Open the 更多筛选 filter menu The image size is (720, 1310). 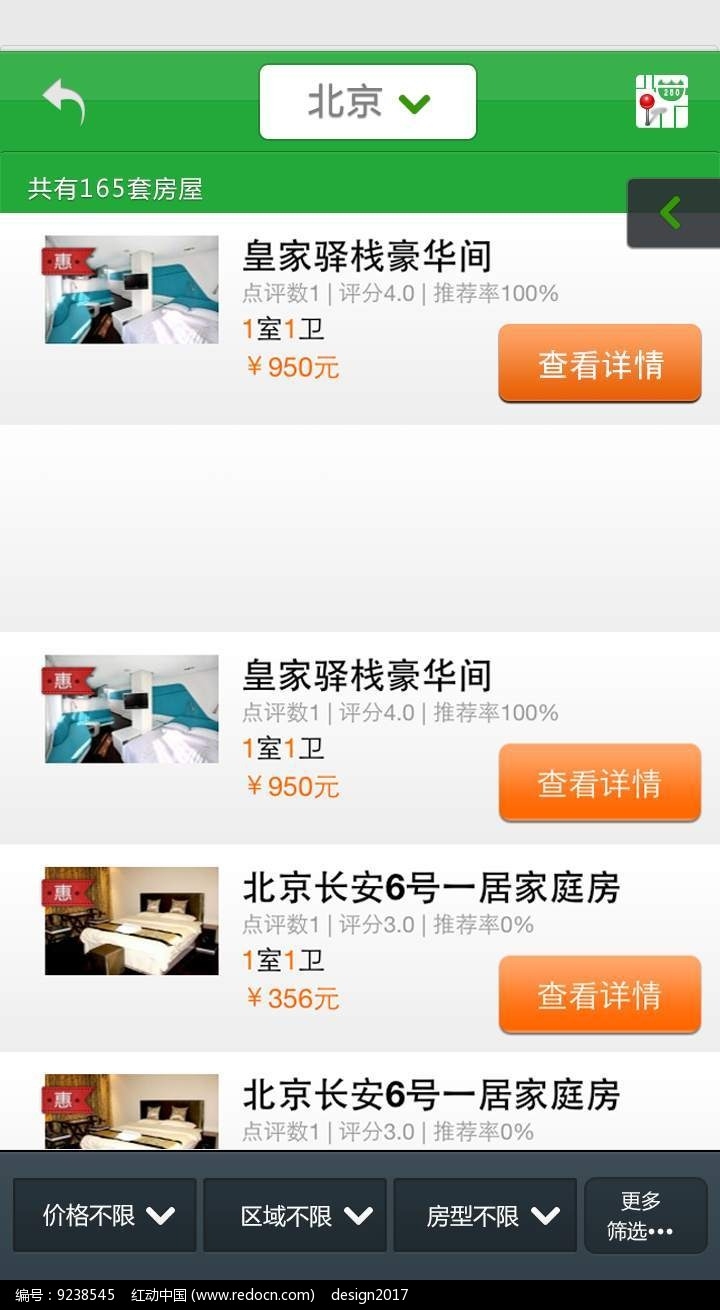pos(645,1214)
